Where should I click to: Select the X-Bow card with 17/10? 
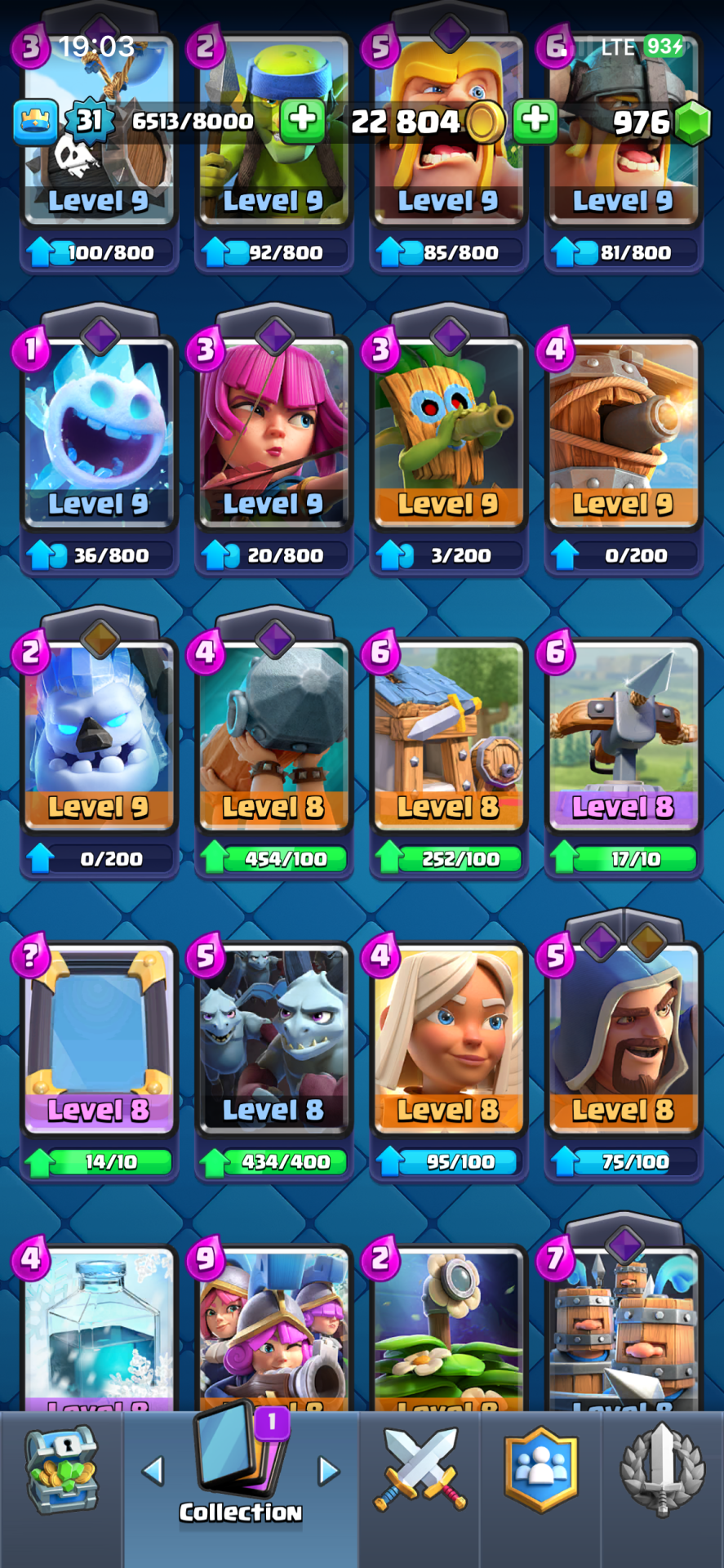click(624, 735)
